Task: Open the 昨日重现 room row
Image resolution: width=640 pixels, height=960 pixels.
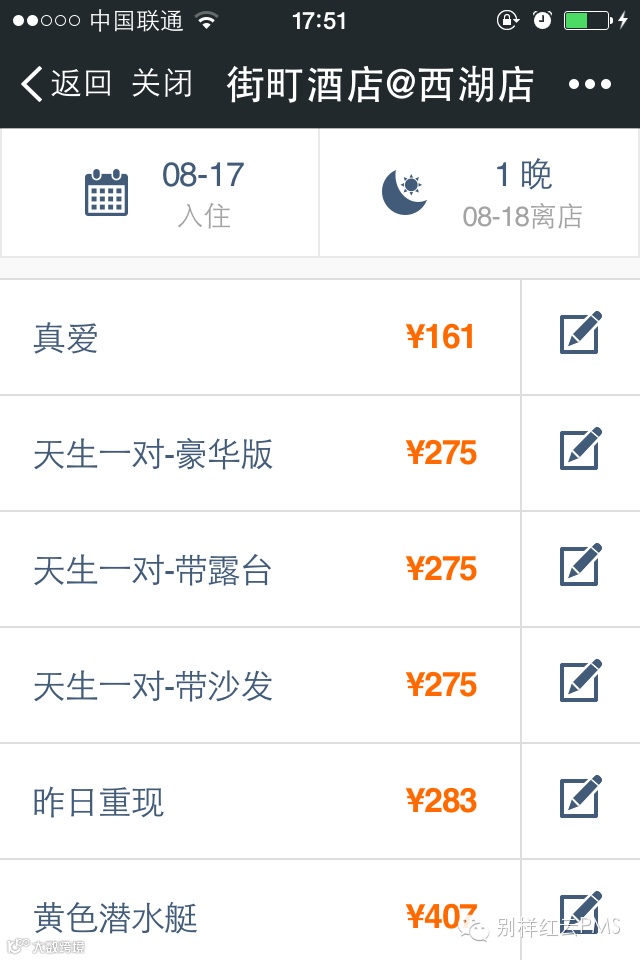Action: [x=260, y=801]
